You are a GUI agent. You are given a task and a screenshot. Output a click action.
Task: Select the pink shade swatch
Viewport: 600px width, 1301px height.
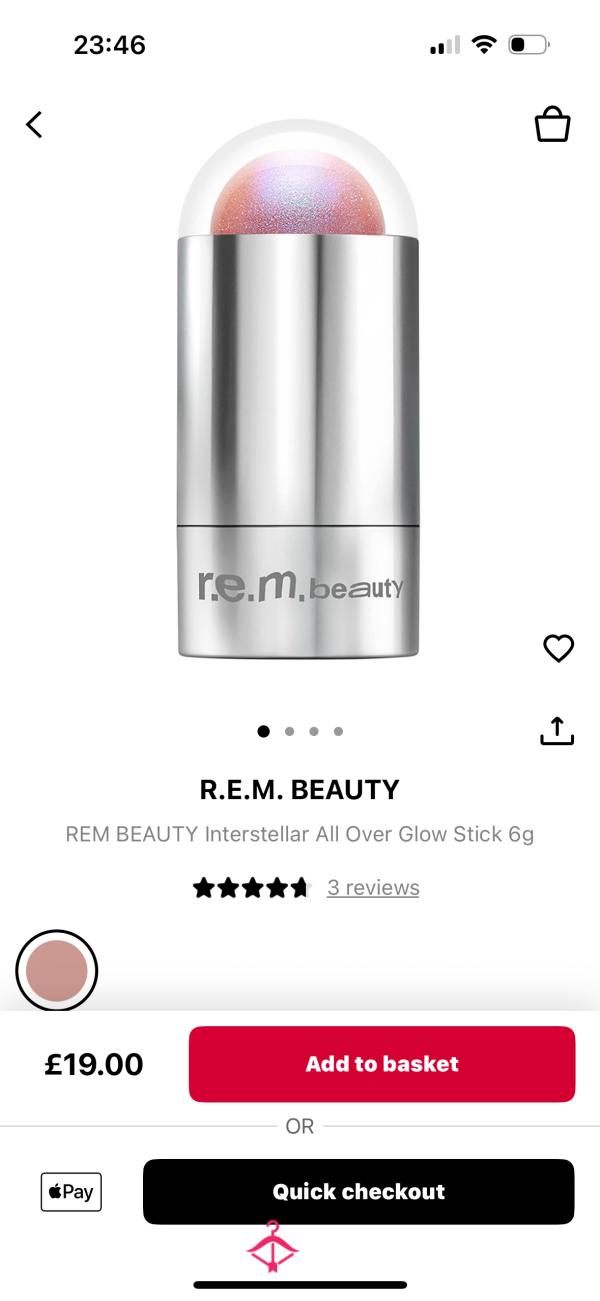click(x=57, y=970)
